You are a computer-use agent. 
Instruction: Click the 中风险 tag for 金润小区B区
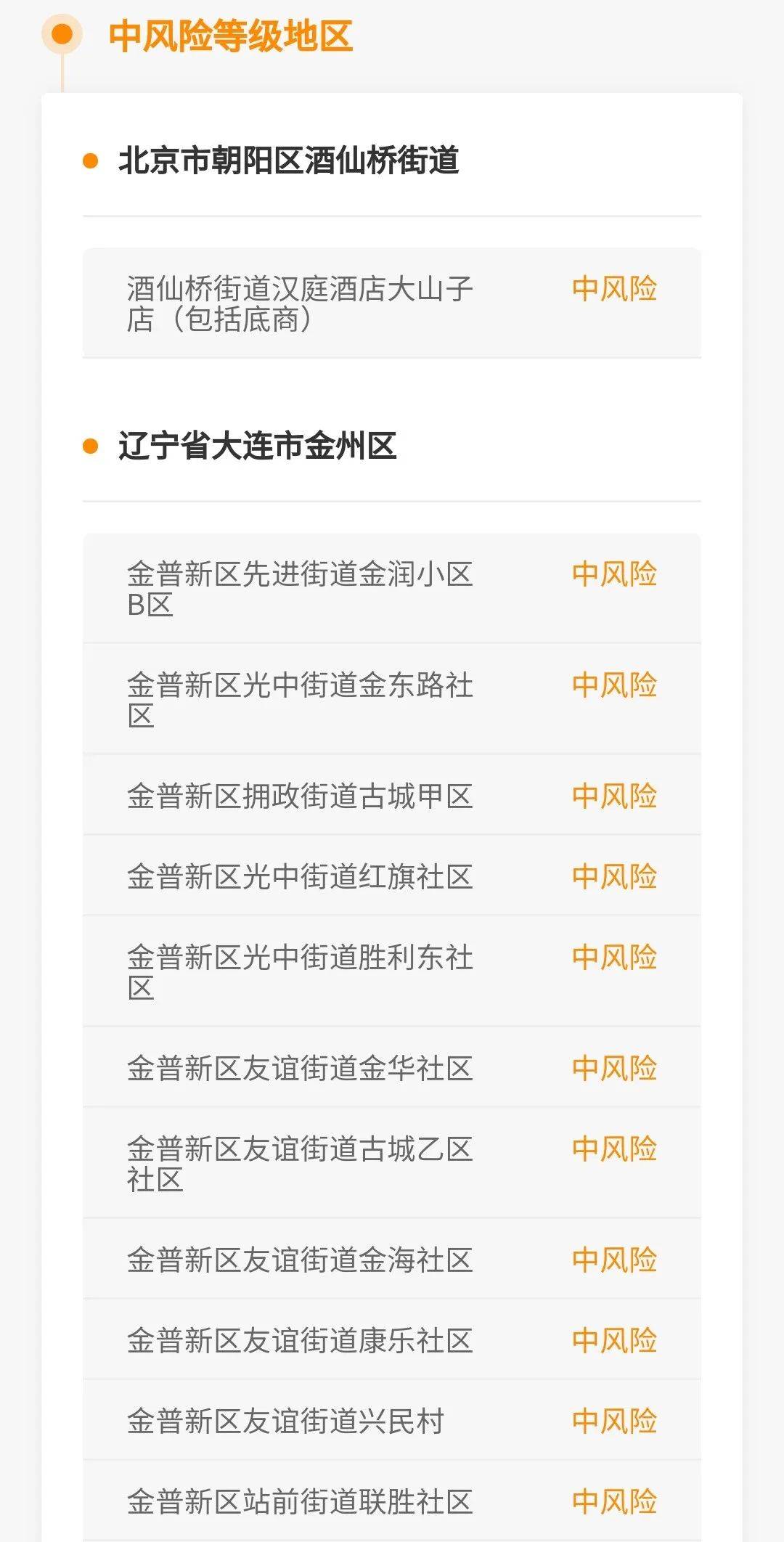[616, 576]
